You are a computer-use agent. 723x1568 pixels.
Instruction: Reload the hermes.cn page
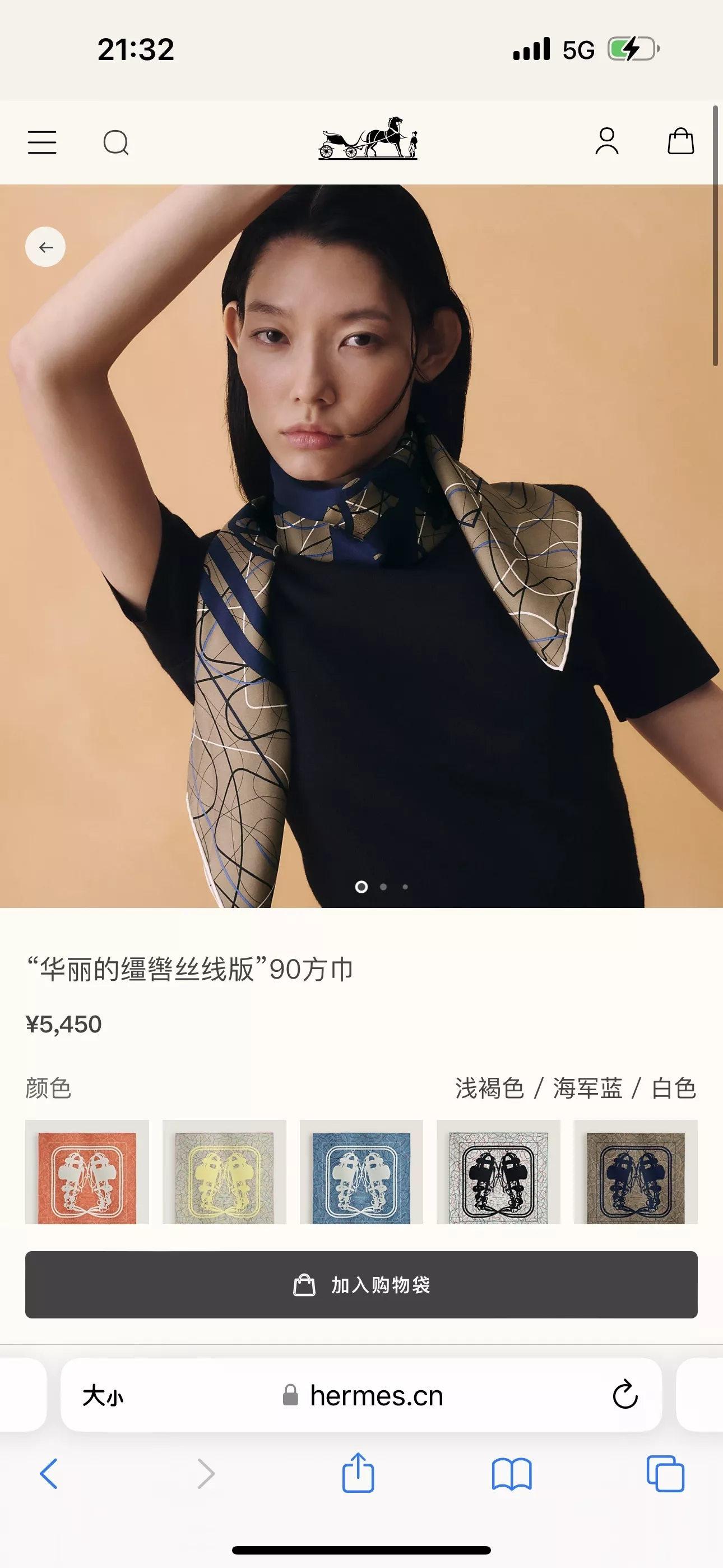[x=625, y=1395]
